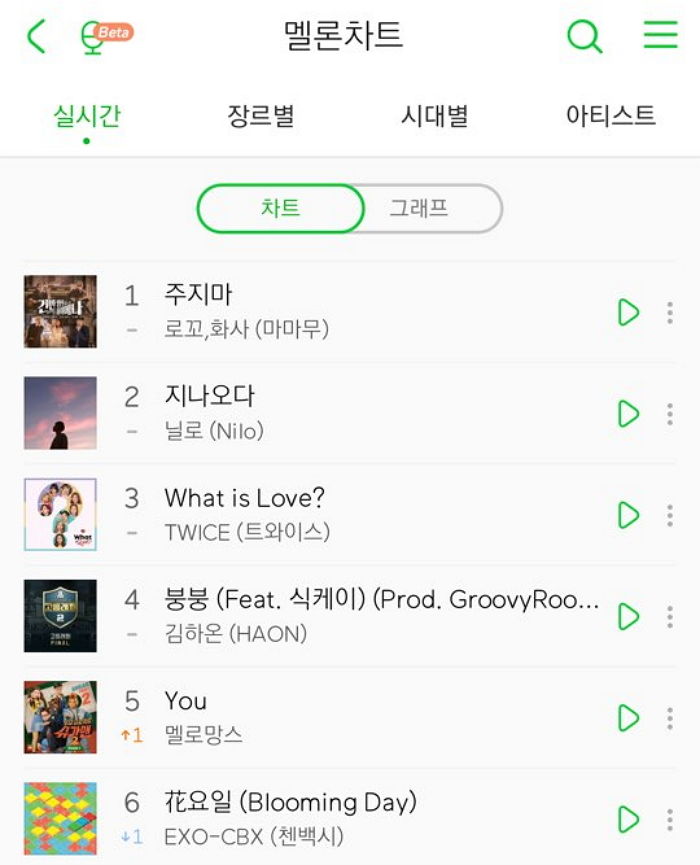The width and height of the screenshot is (700, 865).
Task: Open more options for Blooming Day
Action: click(x=669, y=820)
